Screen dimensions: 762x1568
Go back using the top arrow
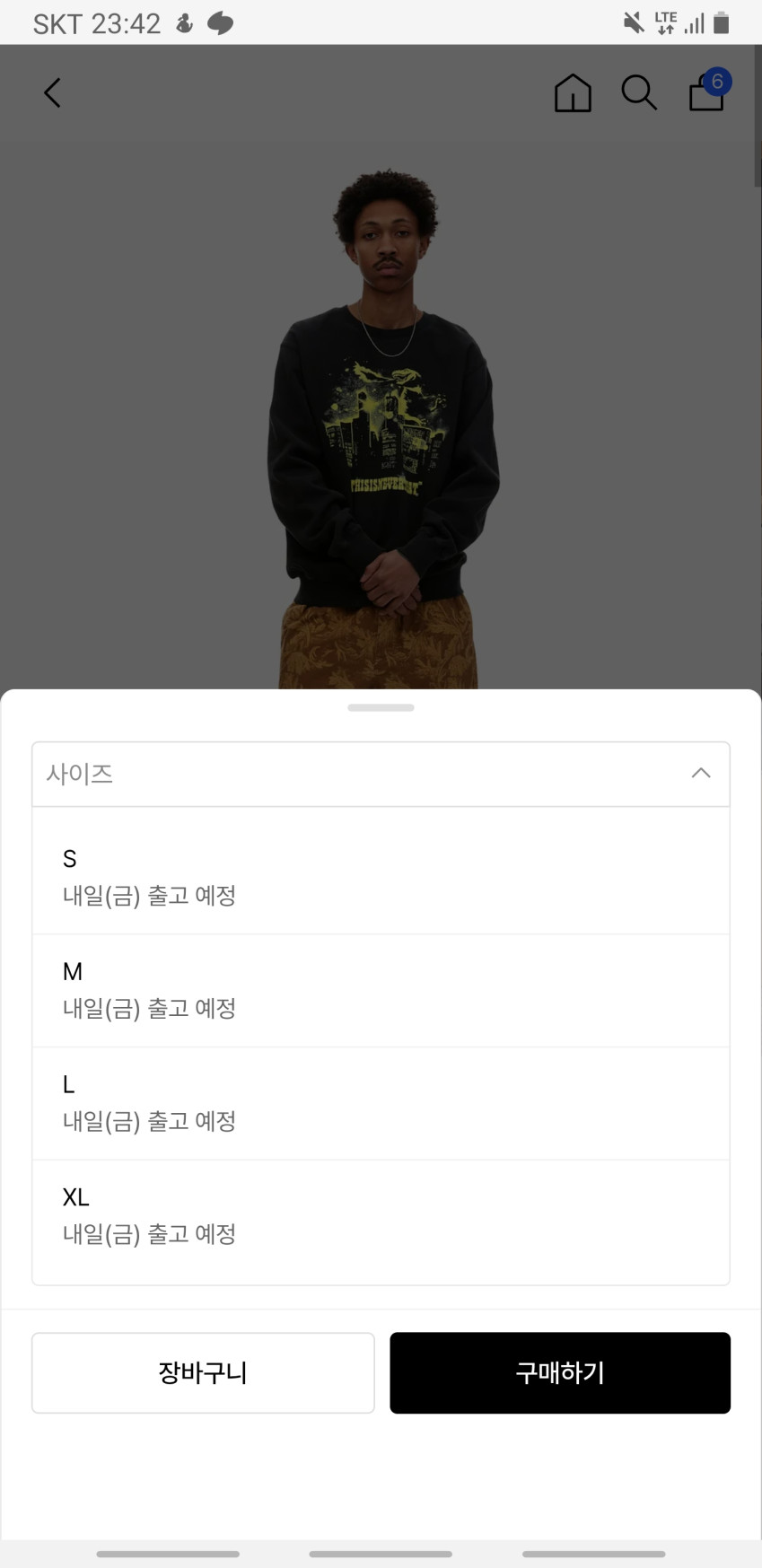coord(53,92)
